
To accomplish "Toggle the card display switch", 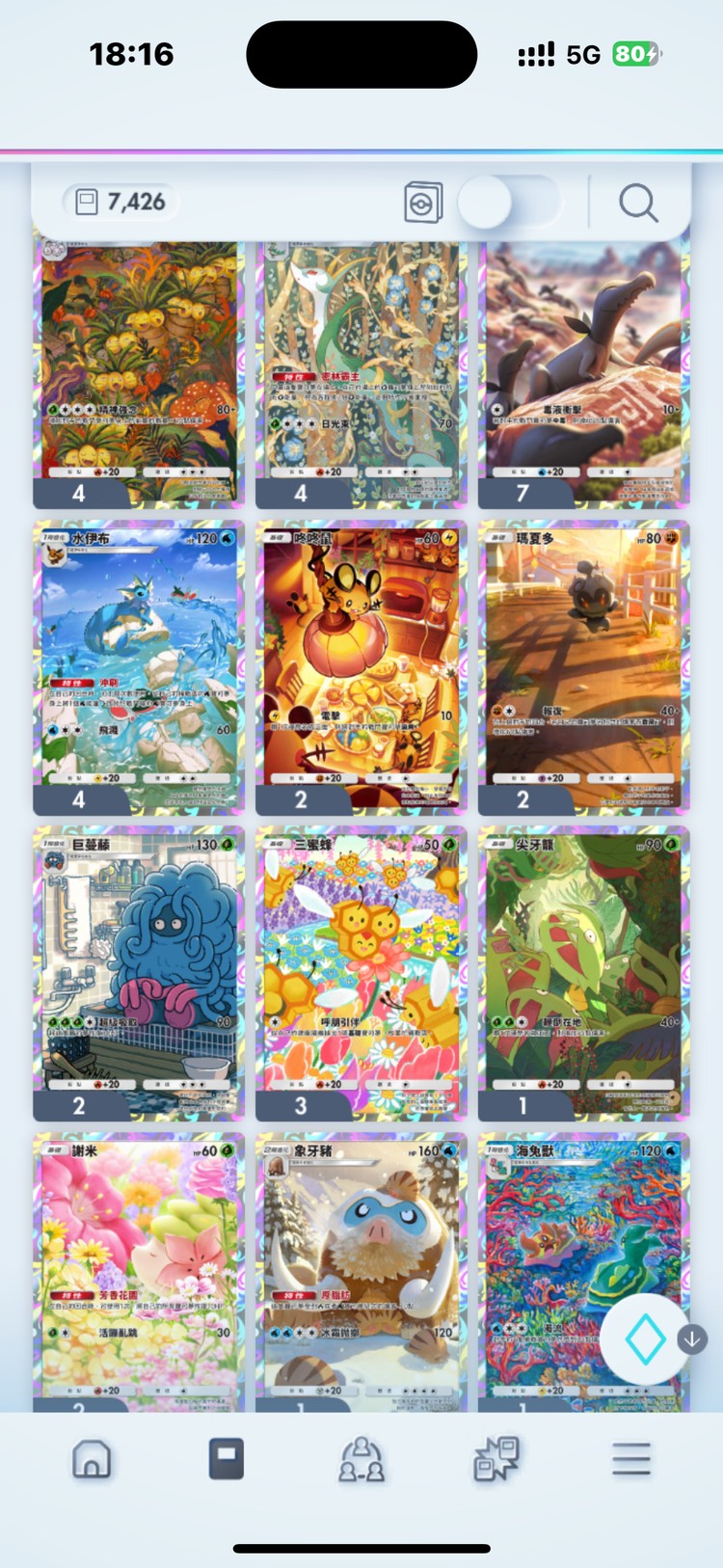I will [x=508, y=203].
